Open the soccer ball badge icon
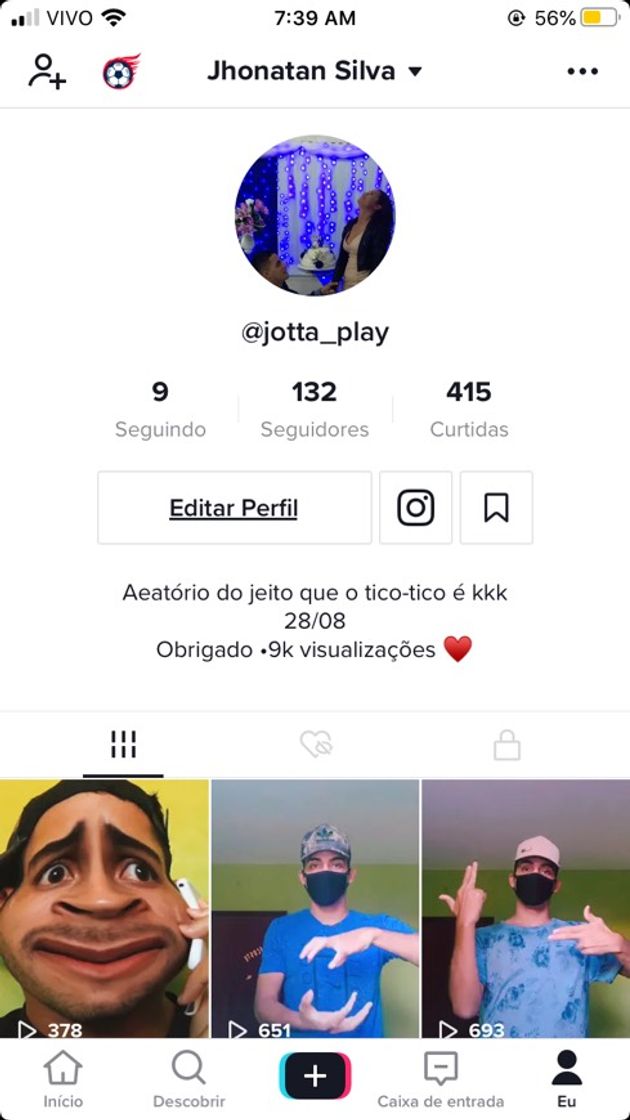This screenshot has width=630, height=1120. [x=121, y=71]
